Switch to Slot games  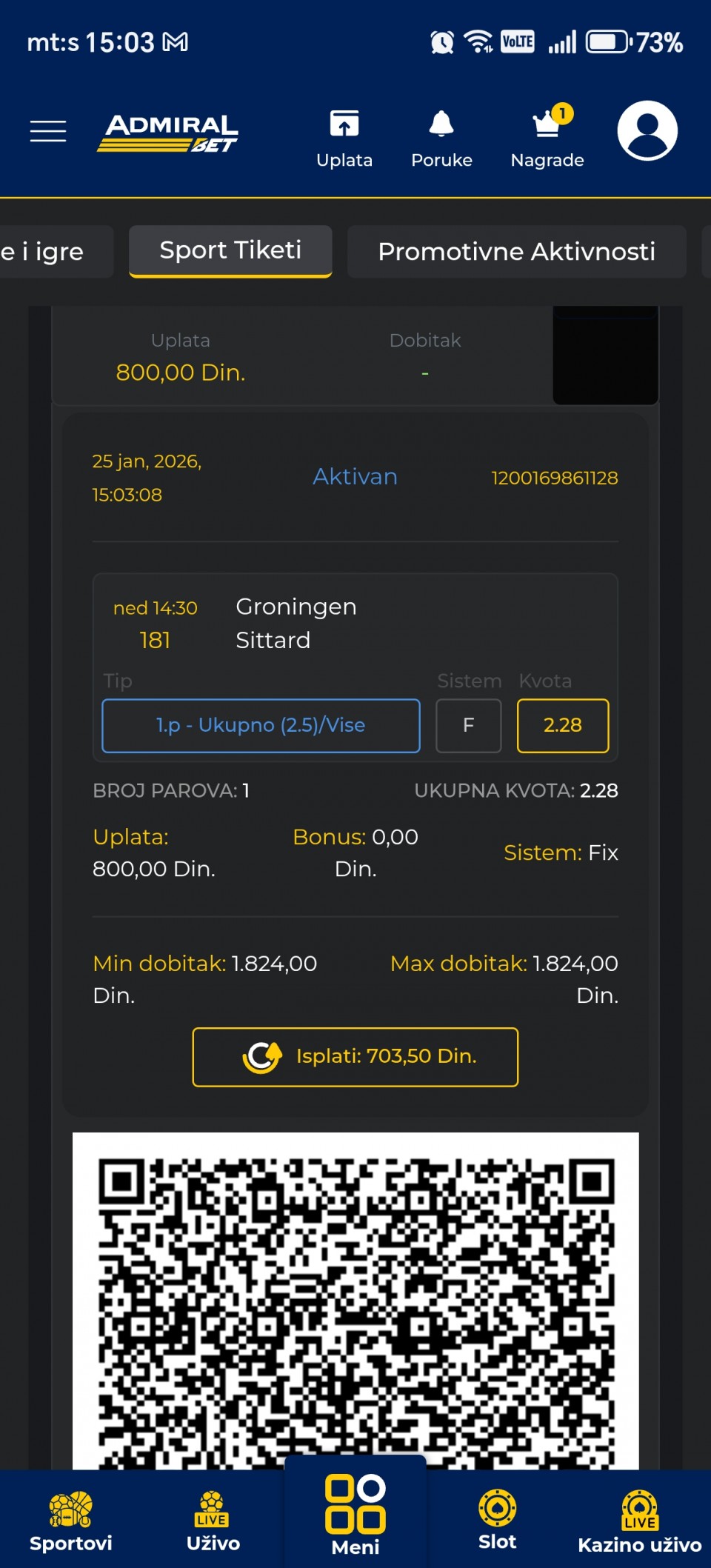pos(497,1520)
